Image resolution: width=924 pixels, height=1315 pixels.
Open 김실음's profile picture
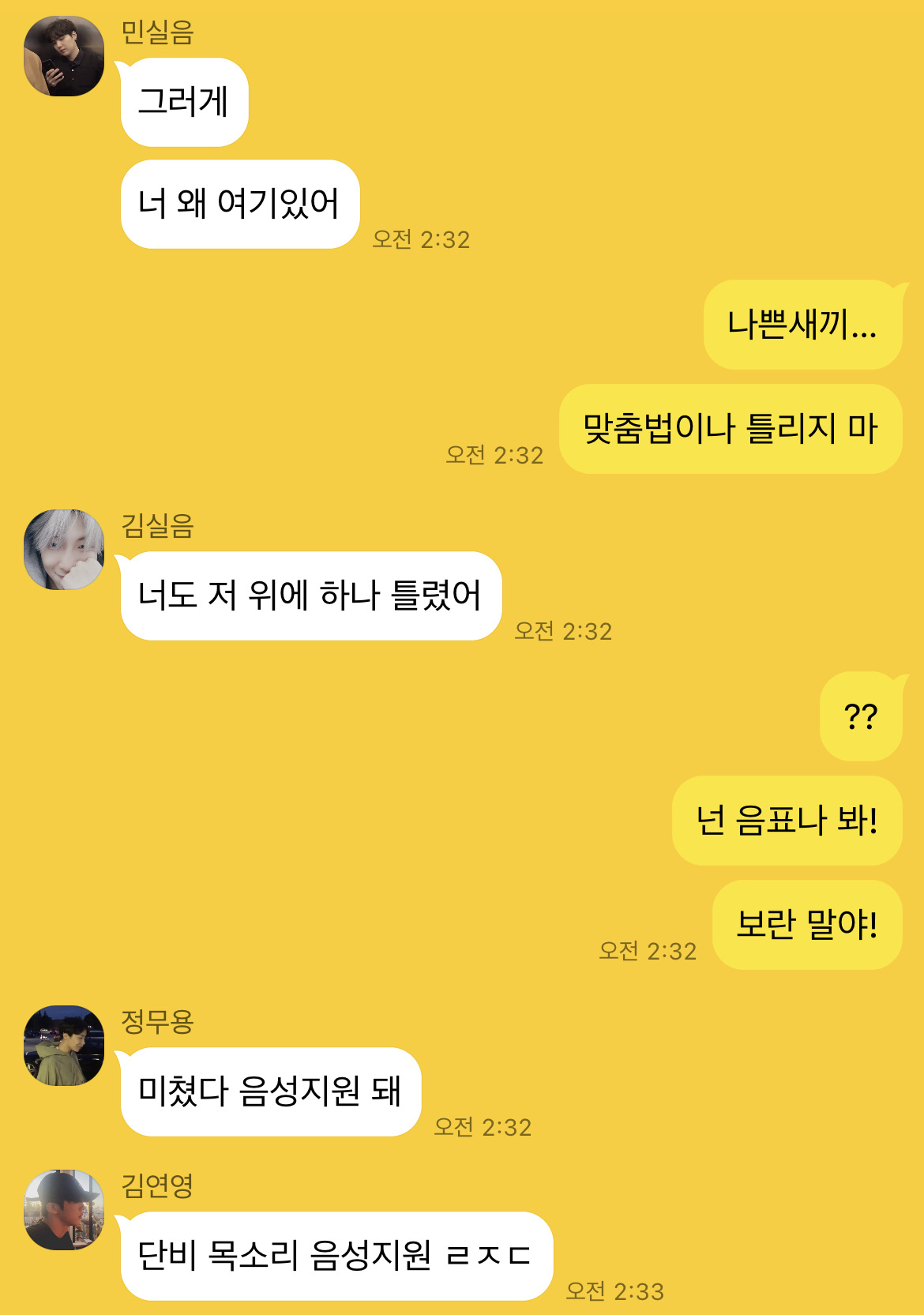tap(64, 550)
